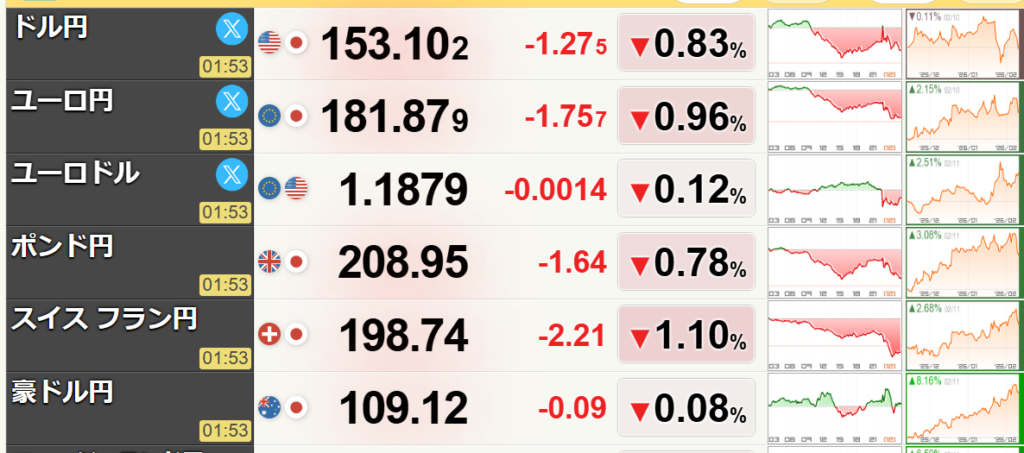
Task: View ポンド円 intraday chart thumbnail
Action: [x=834, y=263]
